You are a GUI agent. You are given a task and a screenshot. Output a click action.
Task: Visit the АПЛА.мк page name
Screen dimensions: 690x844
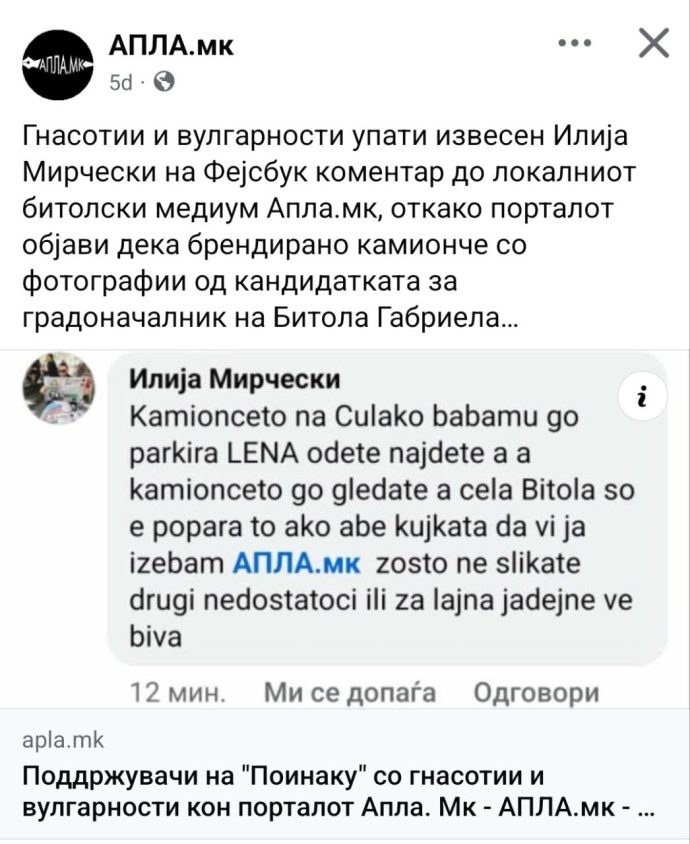coord(170,45)
